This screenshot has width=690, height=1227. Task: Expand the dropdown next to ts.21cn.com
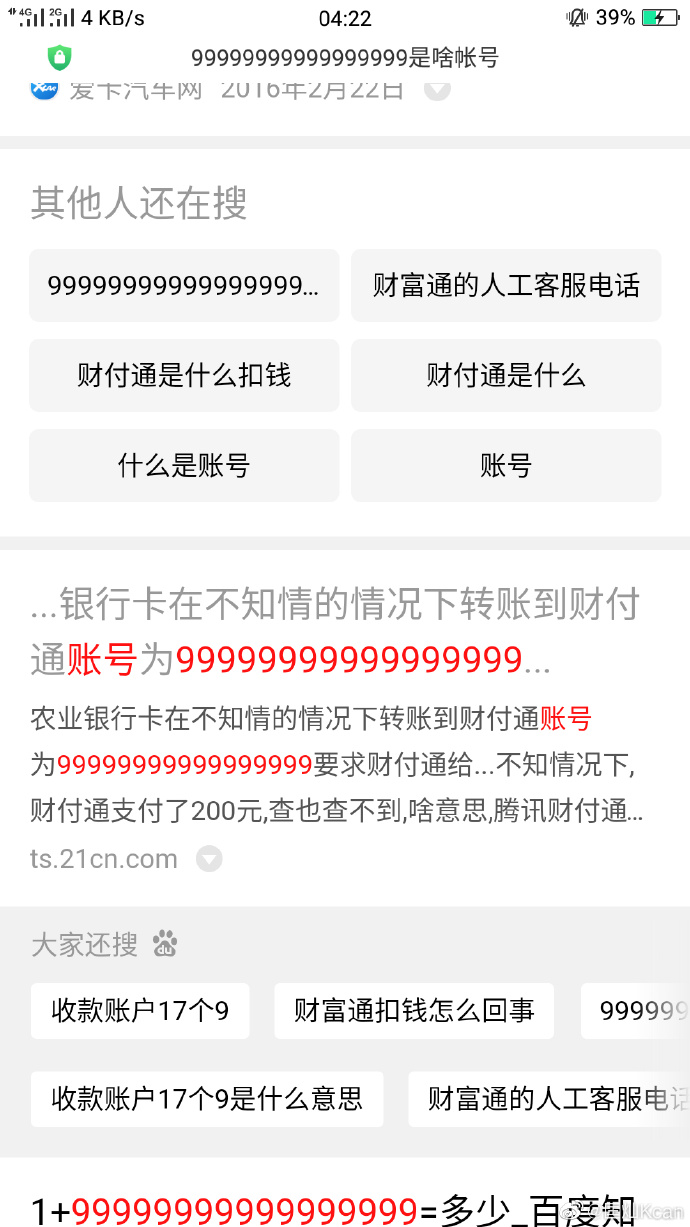tap(209, 859)
